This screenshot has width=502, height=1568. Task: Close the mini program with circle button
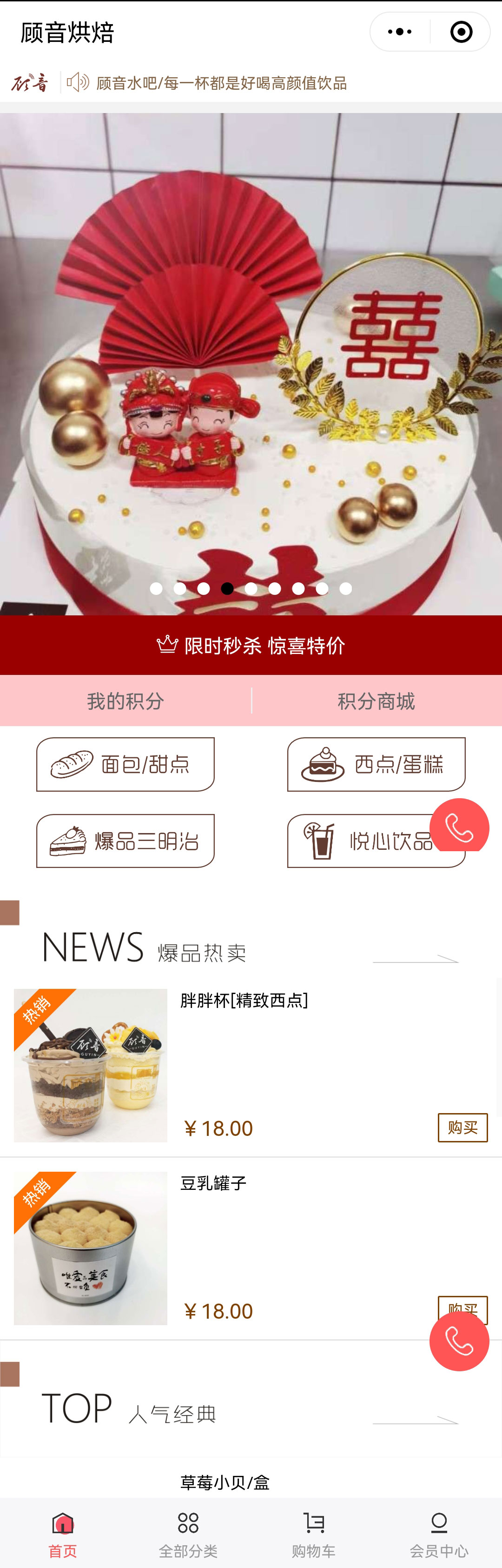461,32
